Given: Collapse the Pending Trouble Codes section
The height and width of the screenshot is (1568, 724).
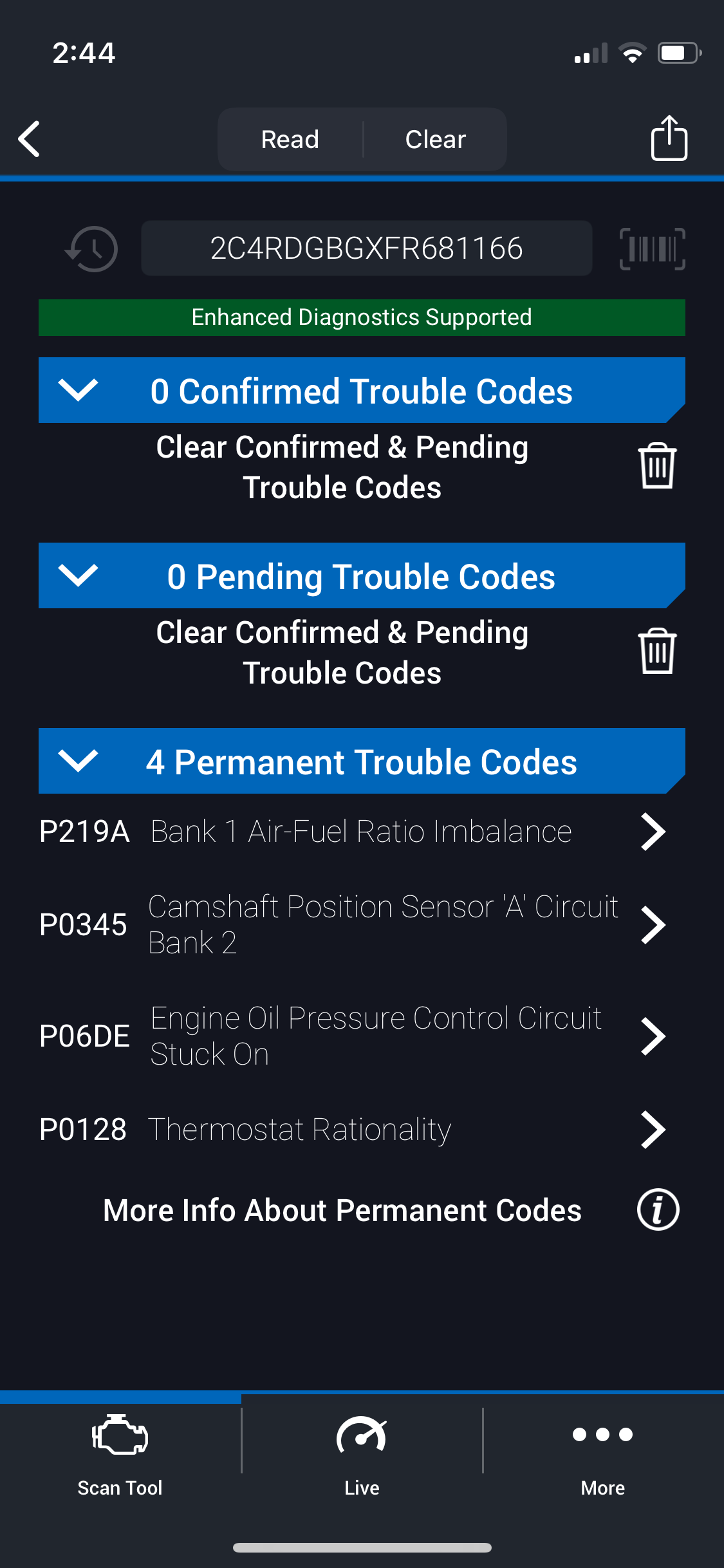Looking at the screenshot, I should [x=78, y=575].
